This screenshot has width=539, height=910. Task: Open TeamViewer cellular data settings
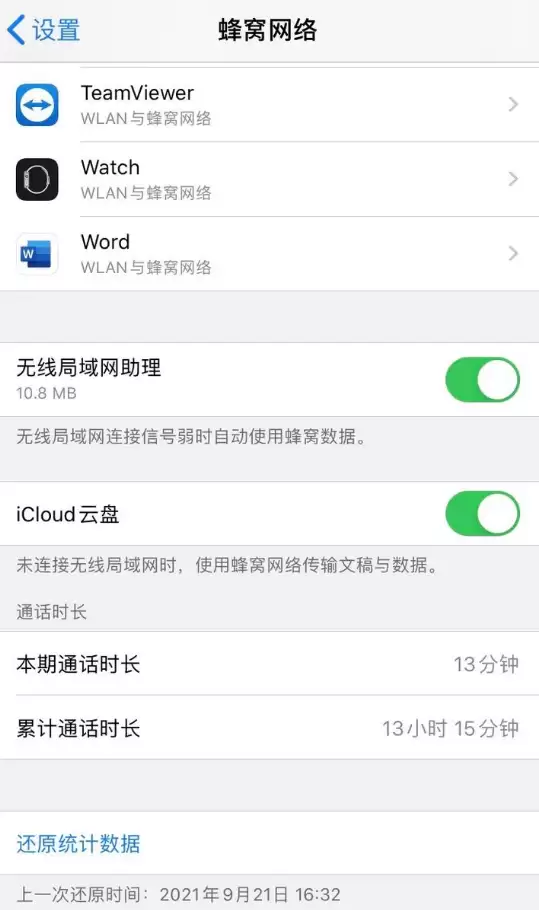[x=269, y=104]
